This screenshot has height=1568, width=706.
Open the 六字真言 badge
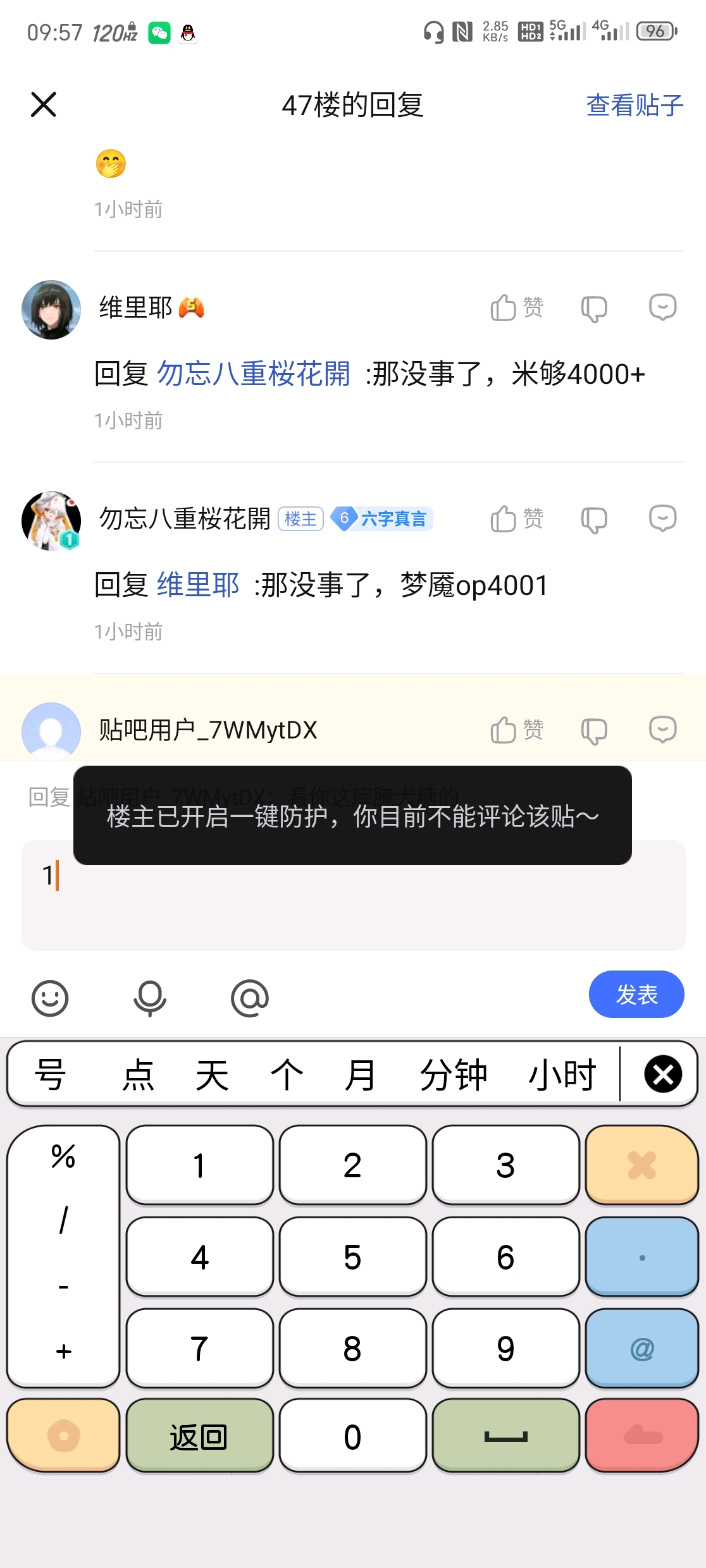(x=382, y=519)
